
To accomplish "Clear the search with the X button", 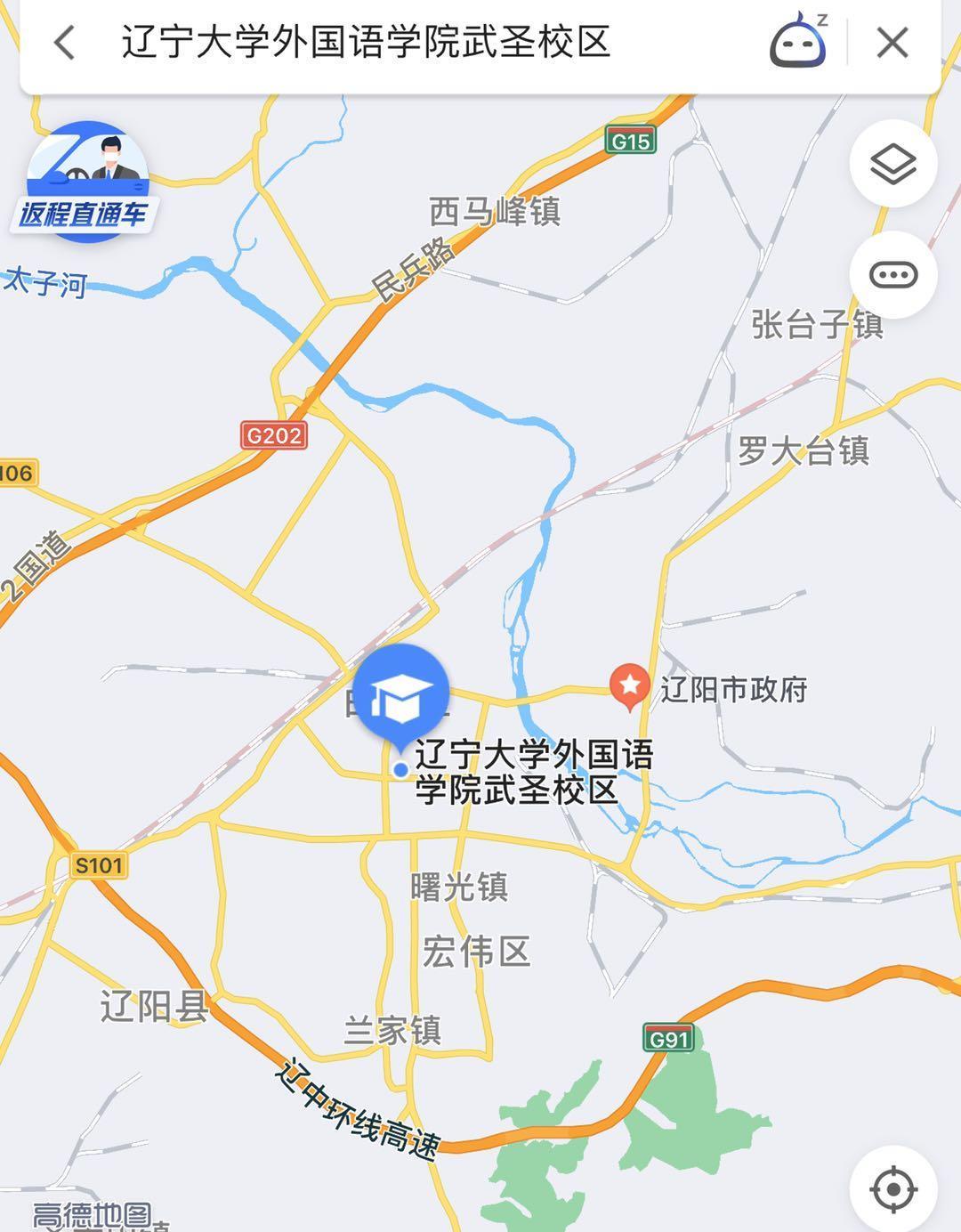I will [x=892, y=42].
